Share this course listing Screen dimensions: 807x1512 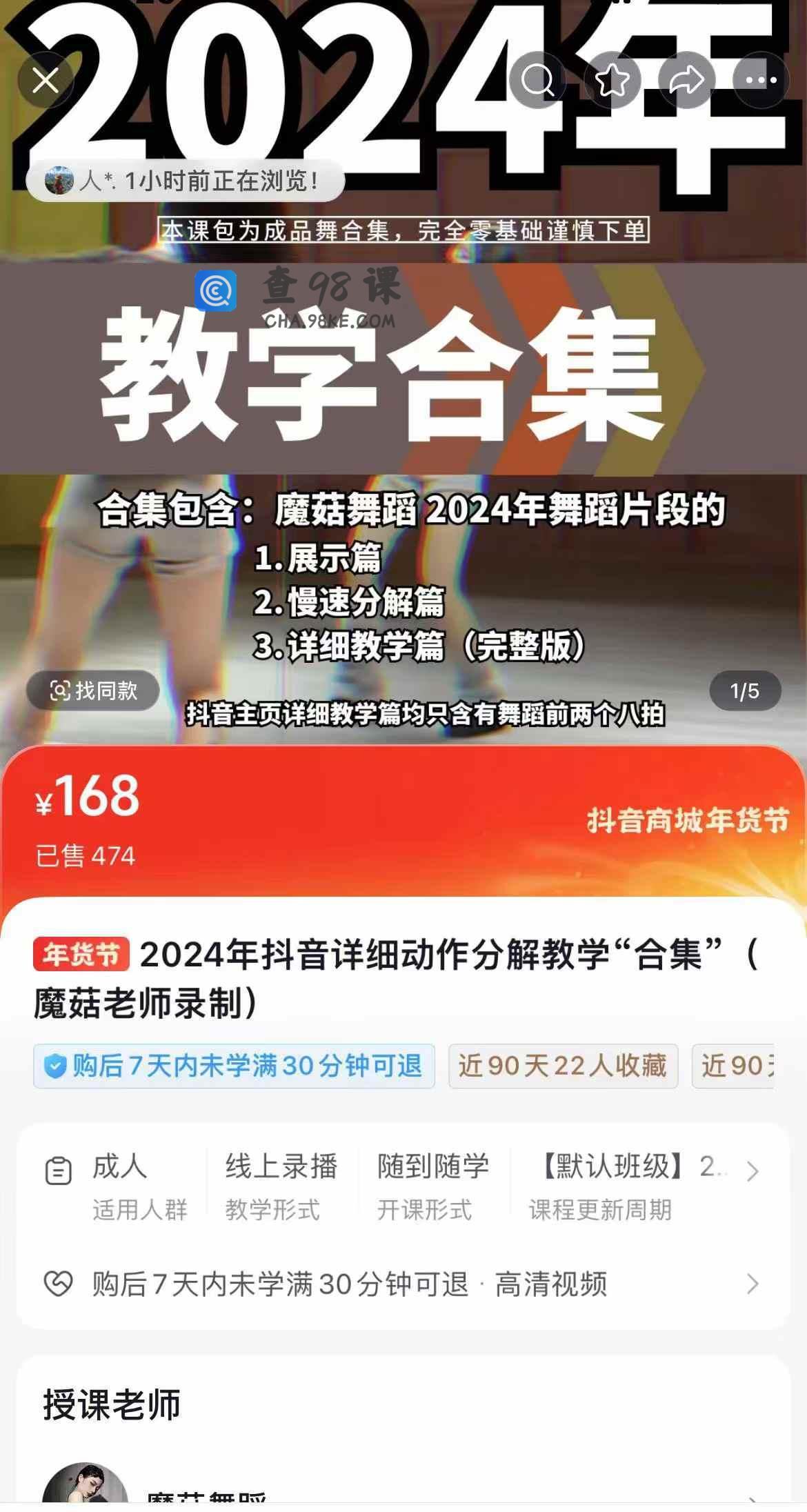click(x=686, y=80)
